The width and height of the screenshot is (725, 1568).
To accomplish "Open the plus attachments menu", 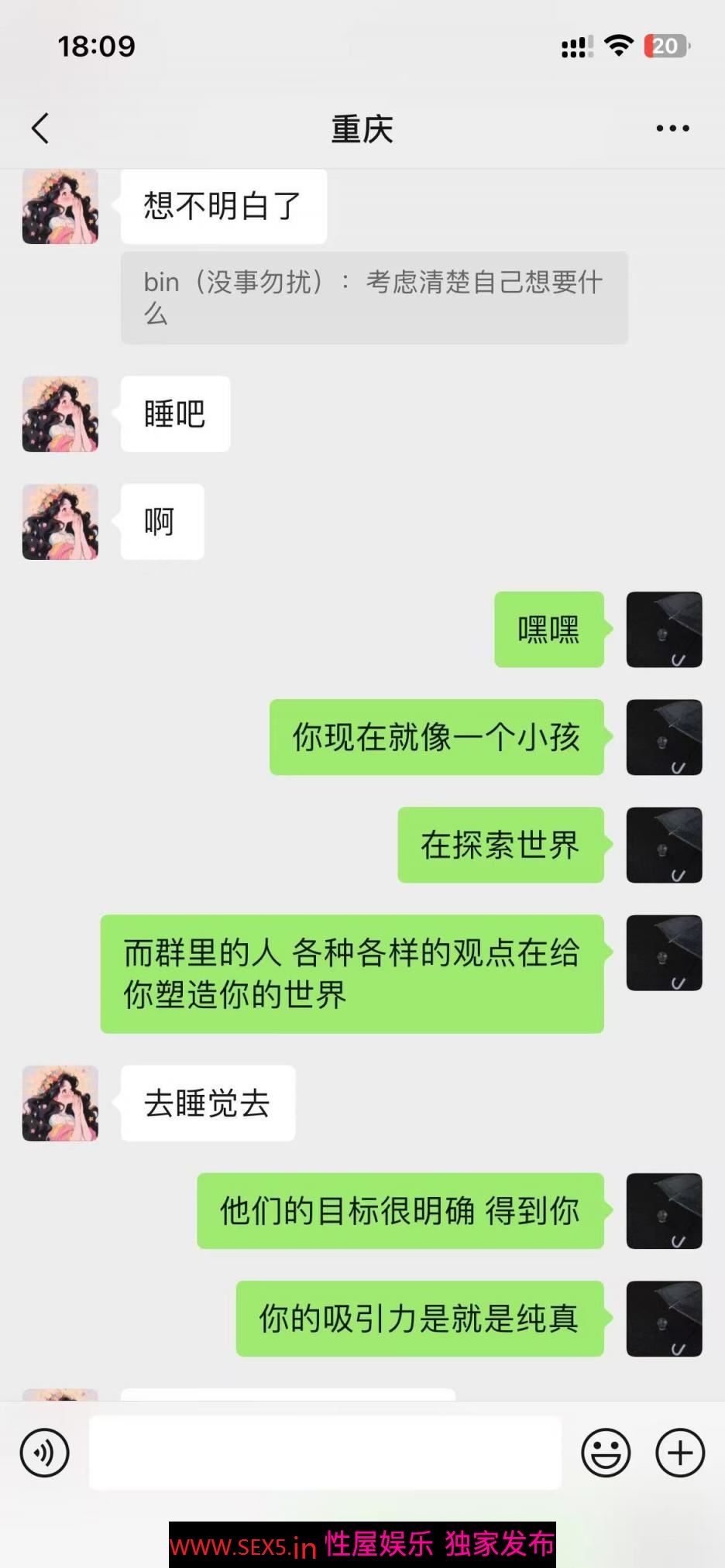I will [680, 1453].
